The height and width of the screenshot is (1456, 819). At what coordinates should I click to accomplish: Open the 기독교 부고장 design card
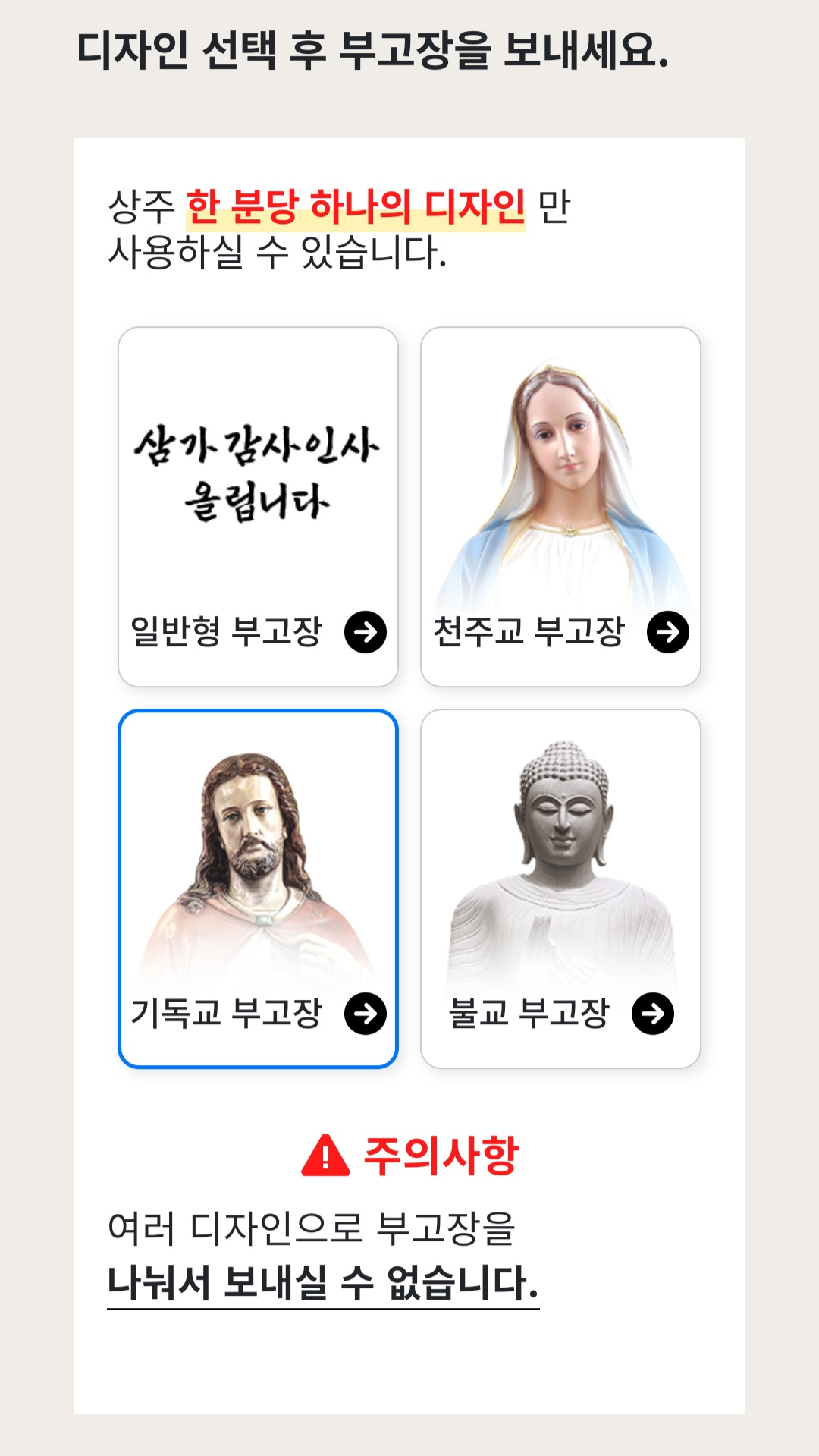pyautogui.click(x=258, y=888)
